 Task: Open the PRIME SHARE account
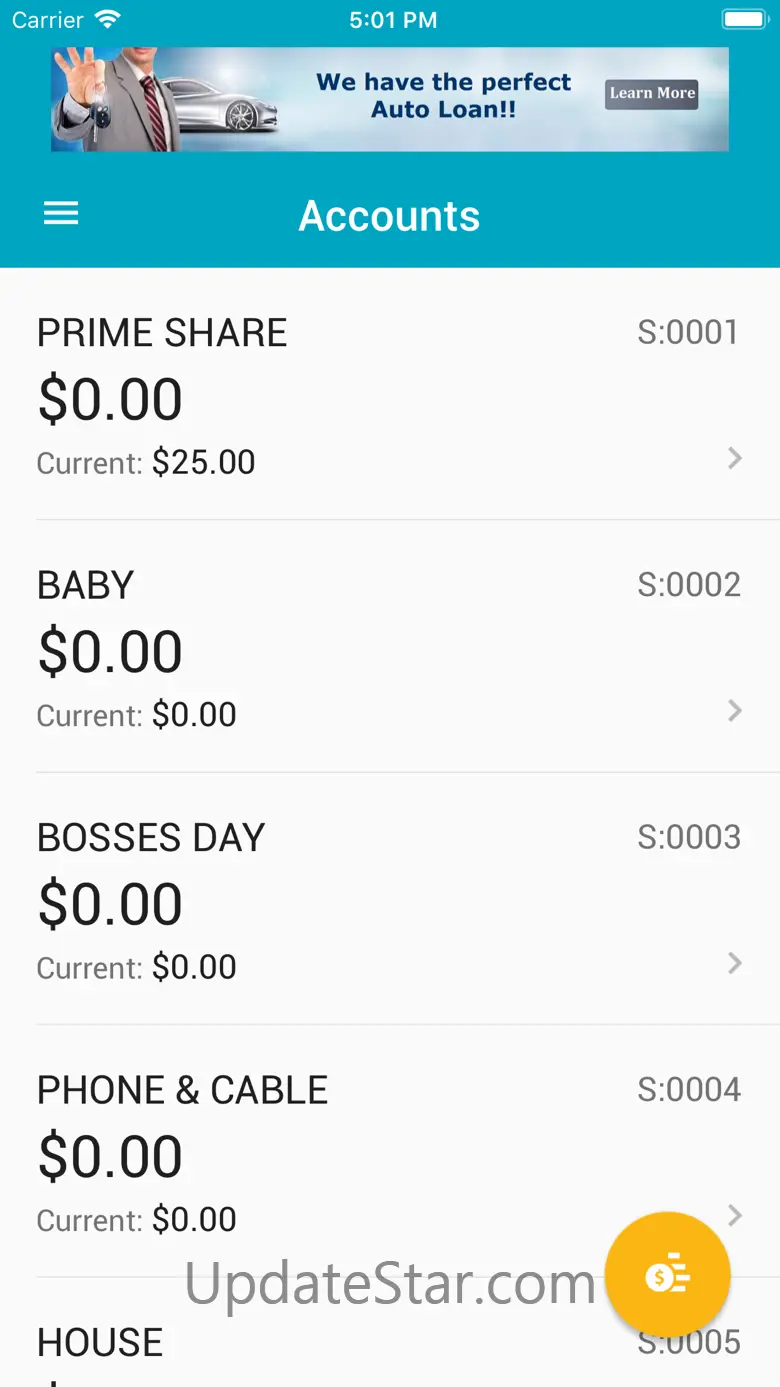pyautogui.click(x=389, y=395)
